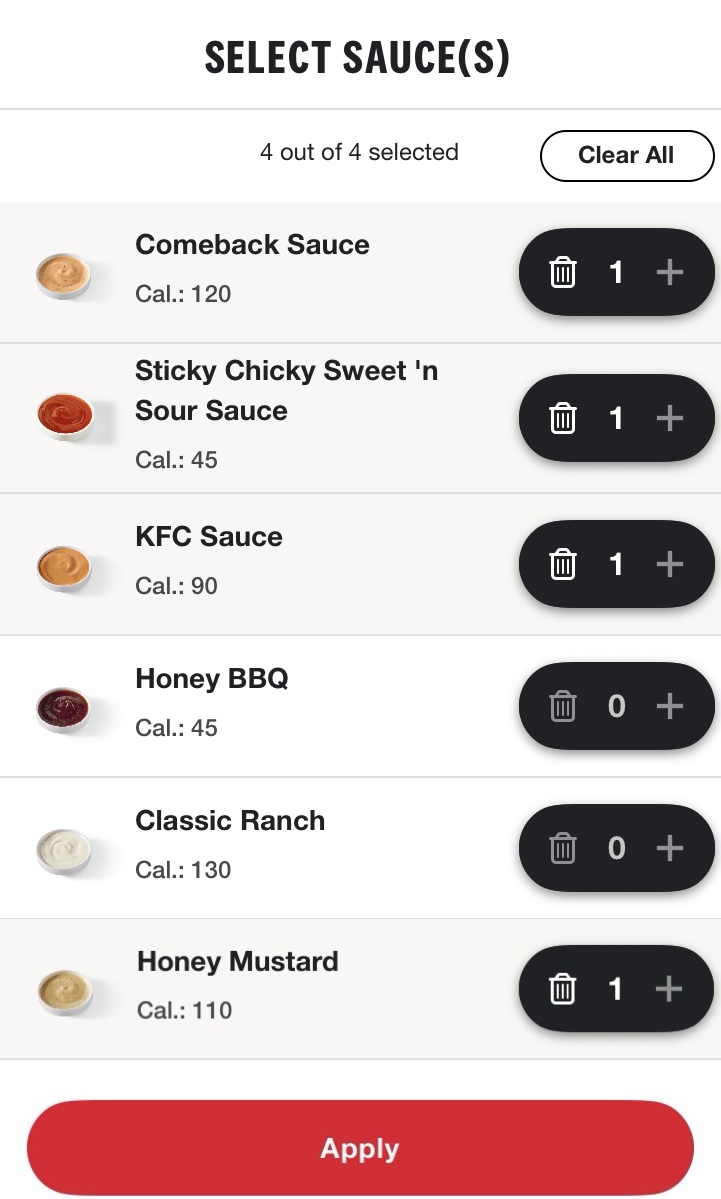The width and height of the screenshot is (721, 1199).
Task: Add one more Comeback Sauce
Action: point(670,272)
